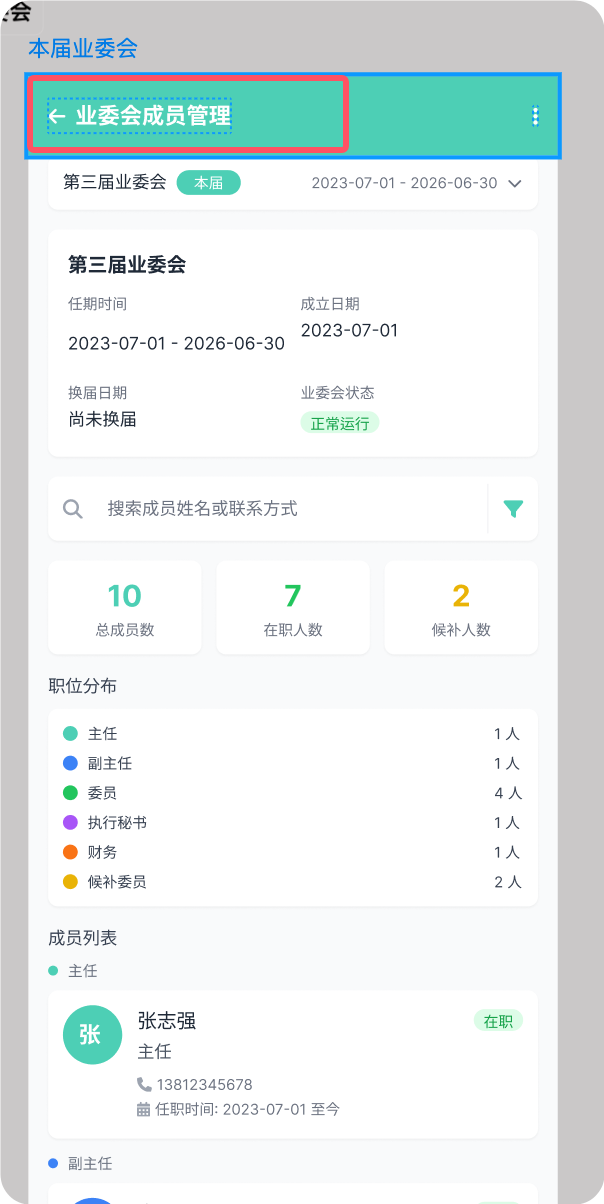Open 张志强's member card
Viewport: 604px width, 1204px height.
click(x=292, y=1062)
